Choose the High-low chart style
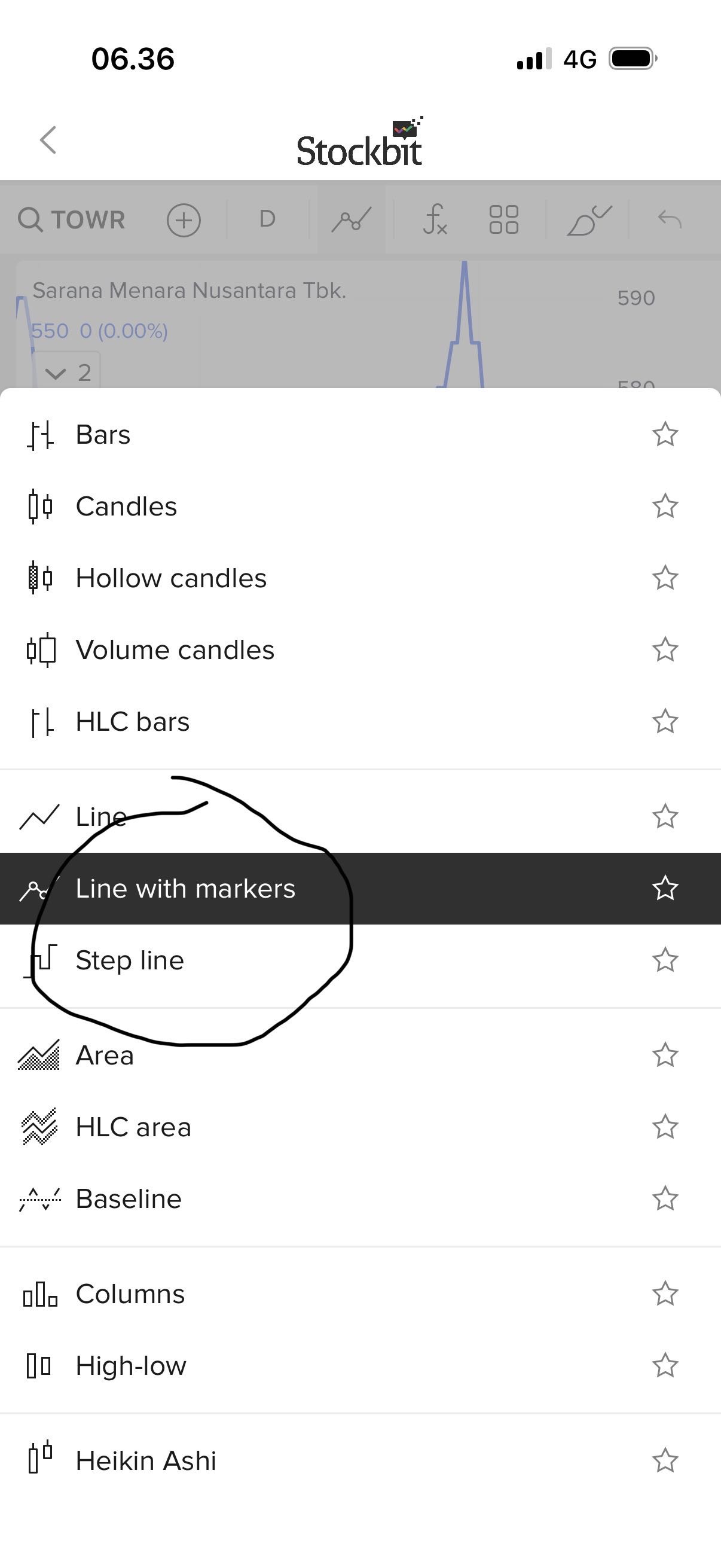Screen dimensions: 721x1568 [x=131, y=1366]
